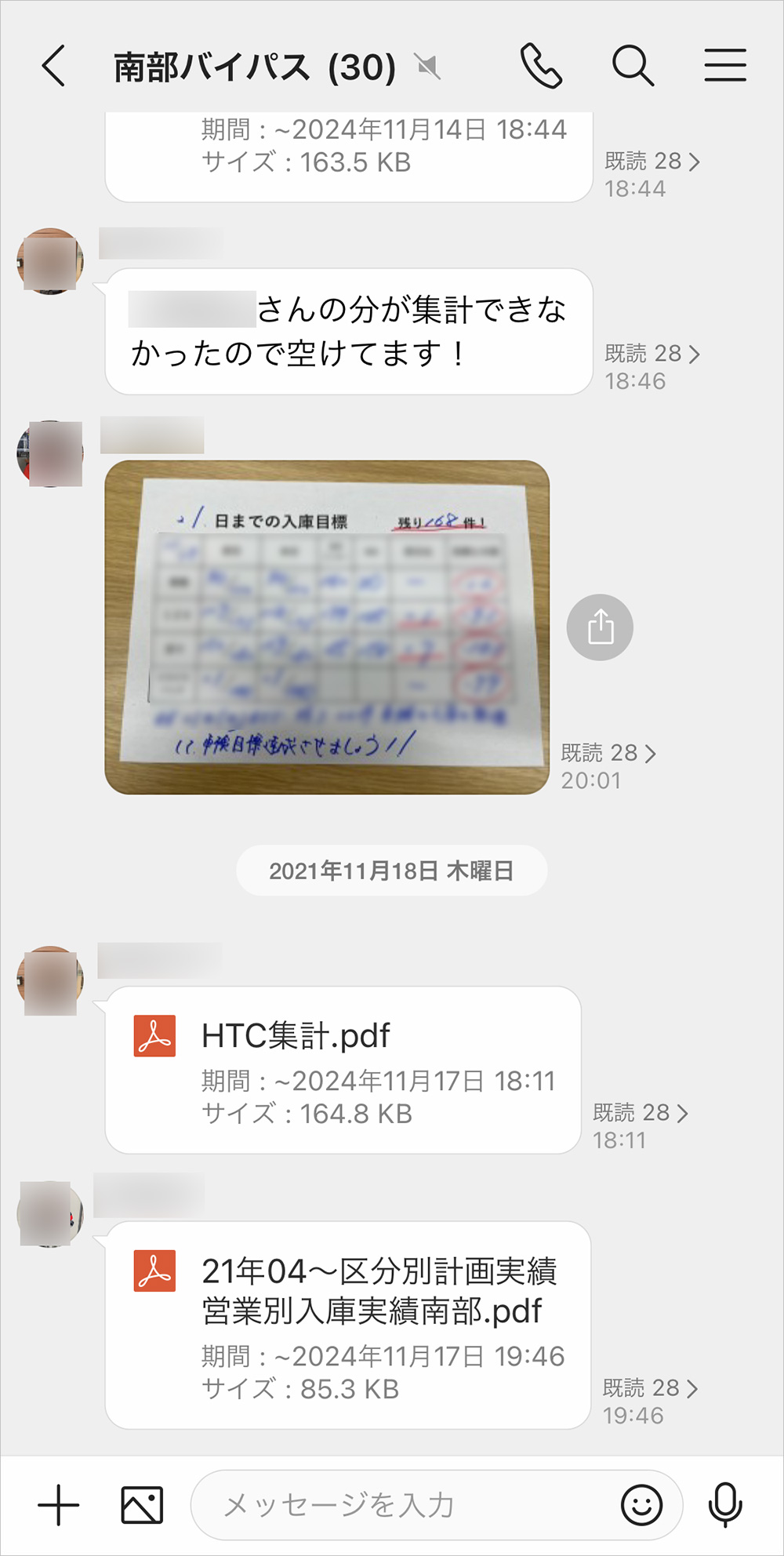
Task: View the sender avatar on the 18:46 message
Action: [x=50, y=261]
